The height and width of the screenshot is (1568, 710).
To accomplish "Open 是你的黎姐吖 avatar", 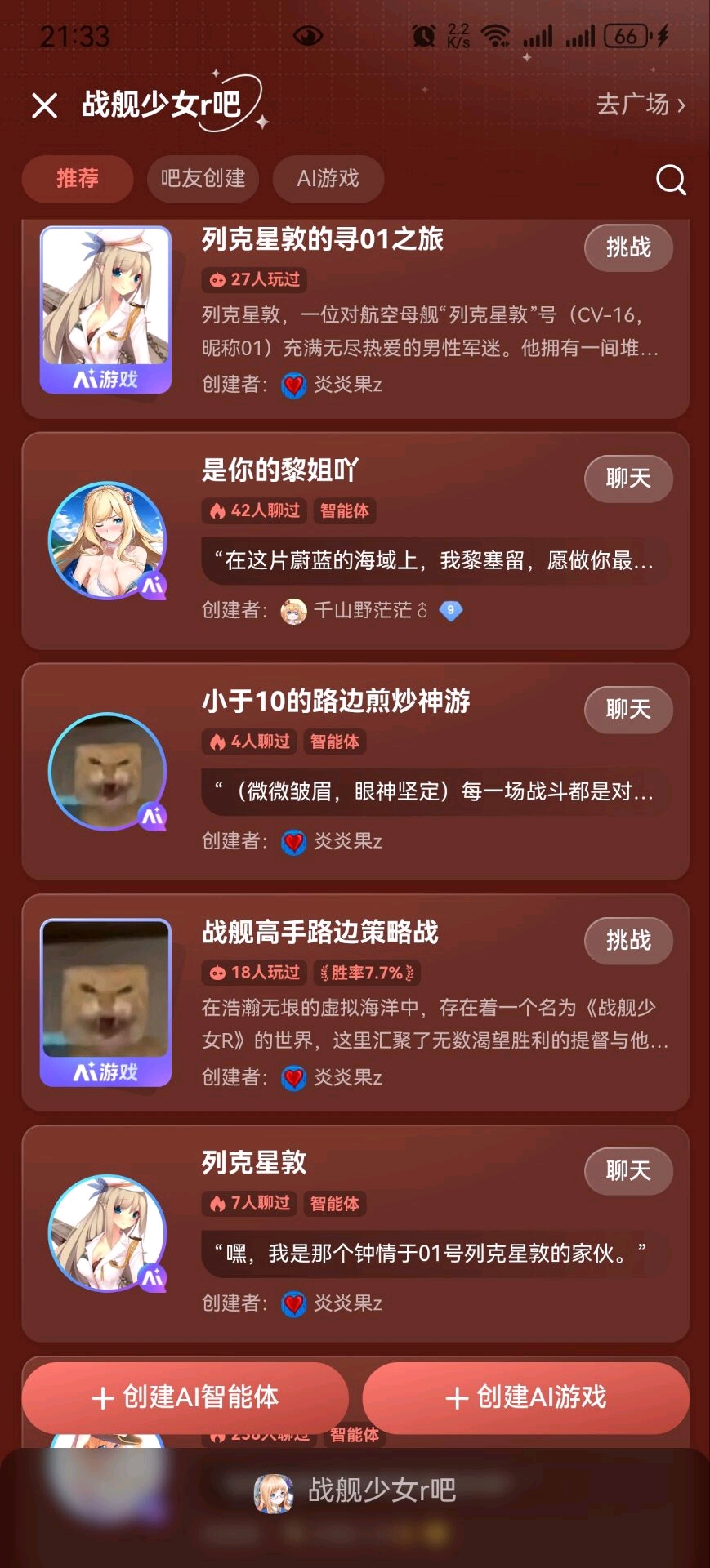I will [x=107, y=540].
